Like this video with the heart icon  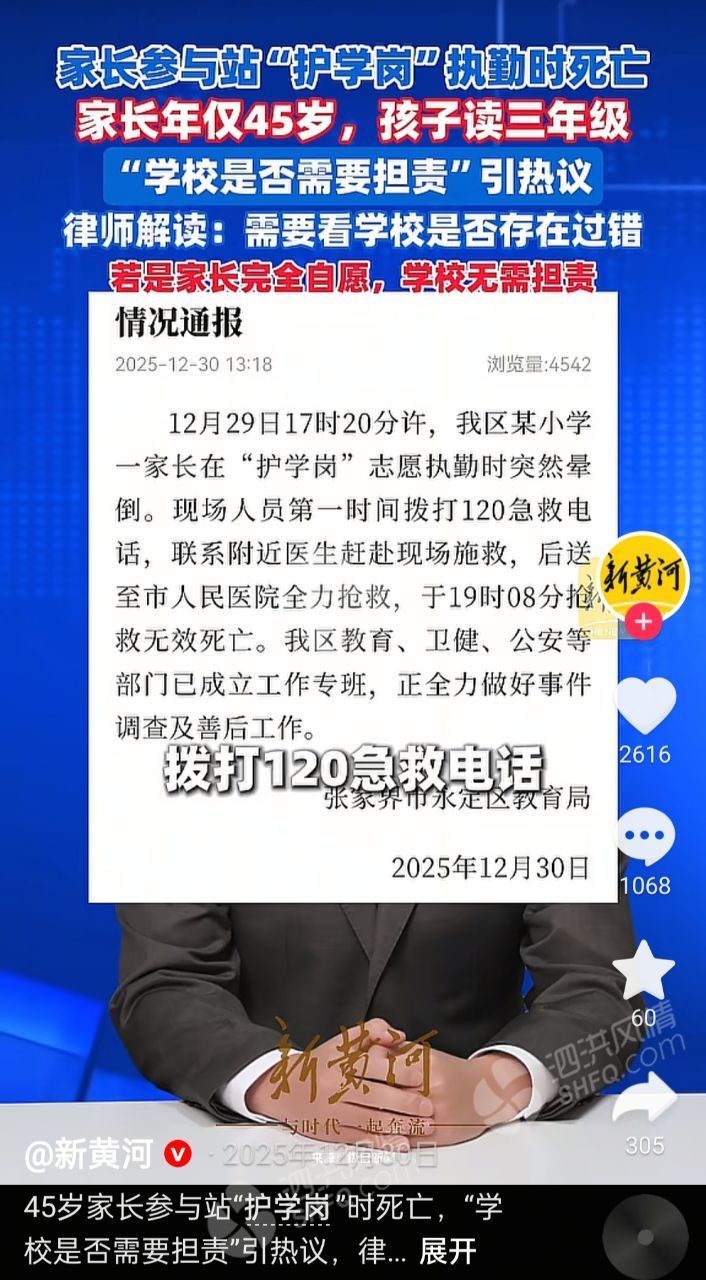645,704
